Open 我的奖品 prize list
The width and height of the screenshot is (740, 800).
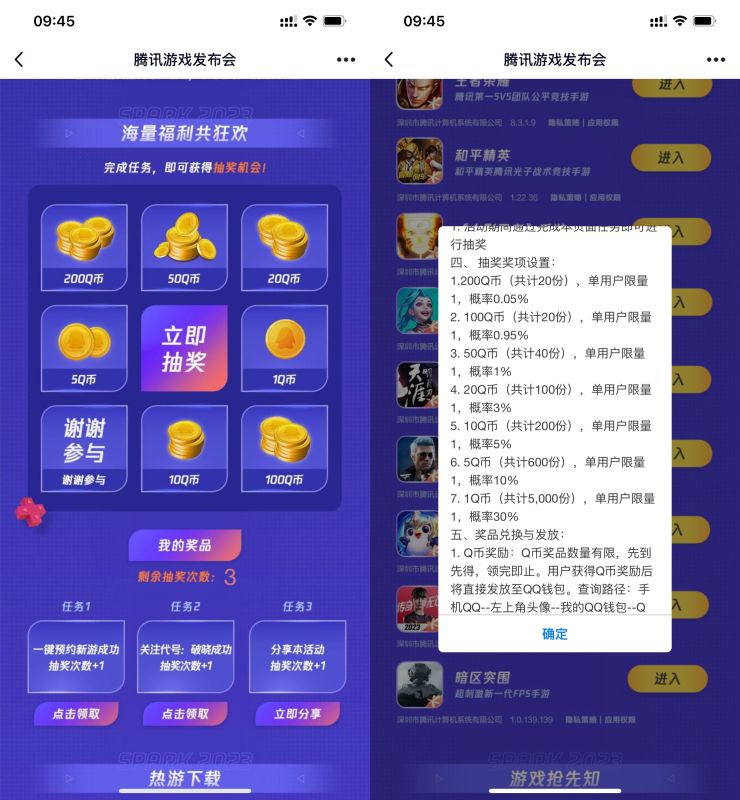[x=185, y=545]
